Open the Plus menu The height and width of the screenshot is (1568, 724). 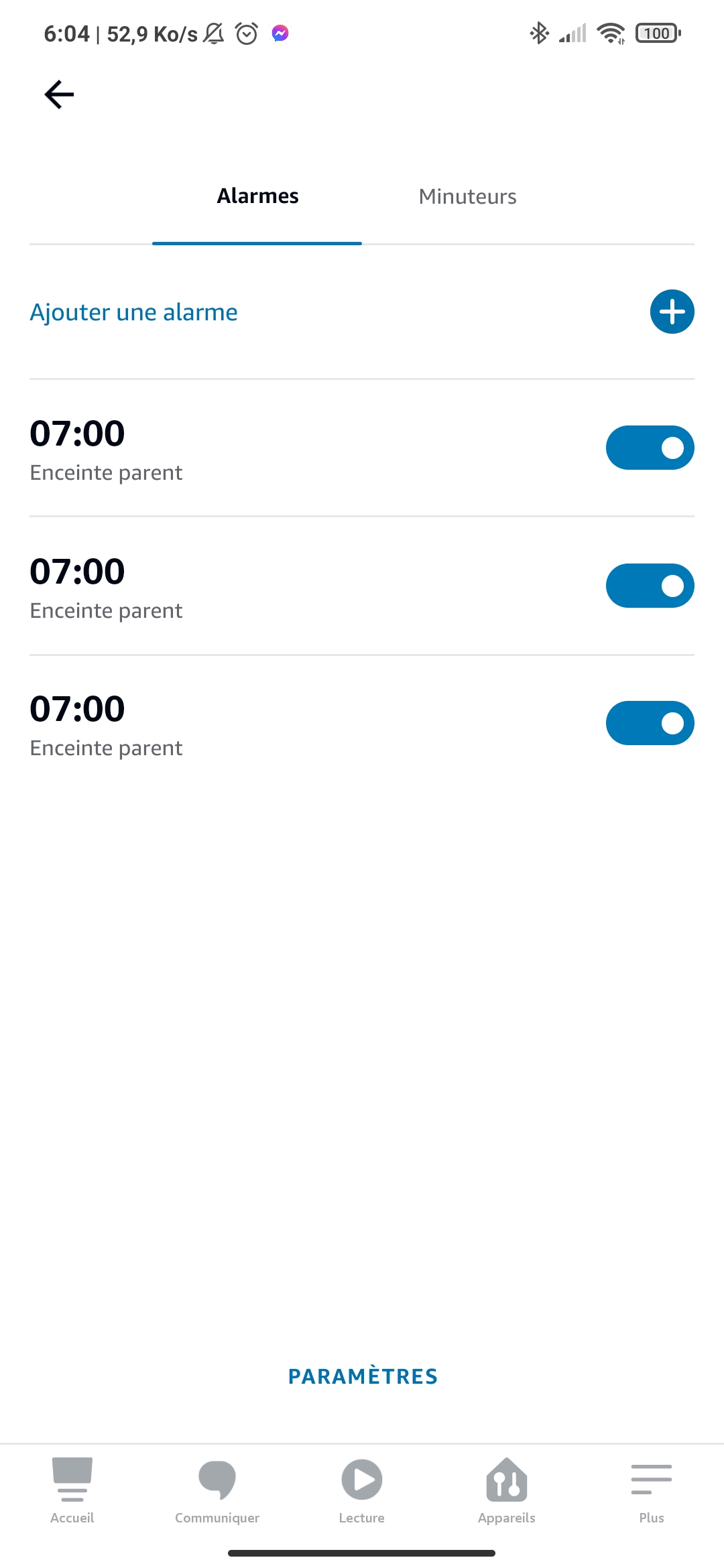pyautogui.click(x=652, y=1490)
